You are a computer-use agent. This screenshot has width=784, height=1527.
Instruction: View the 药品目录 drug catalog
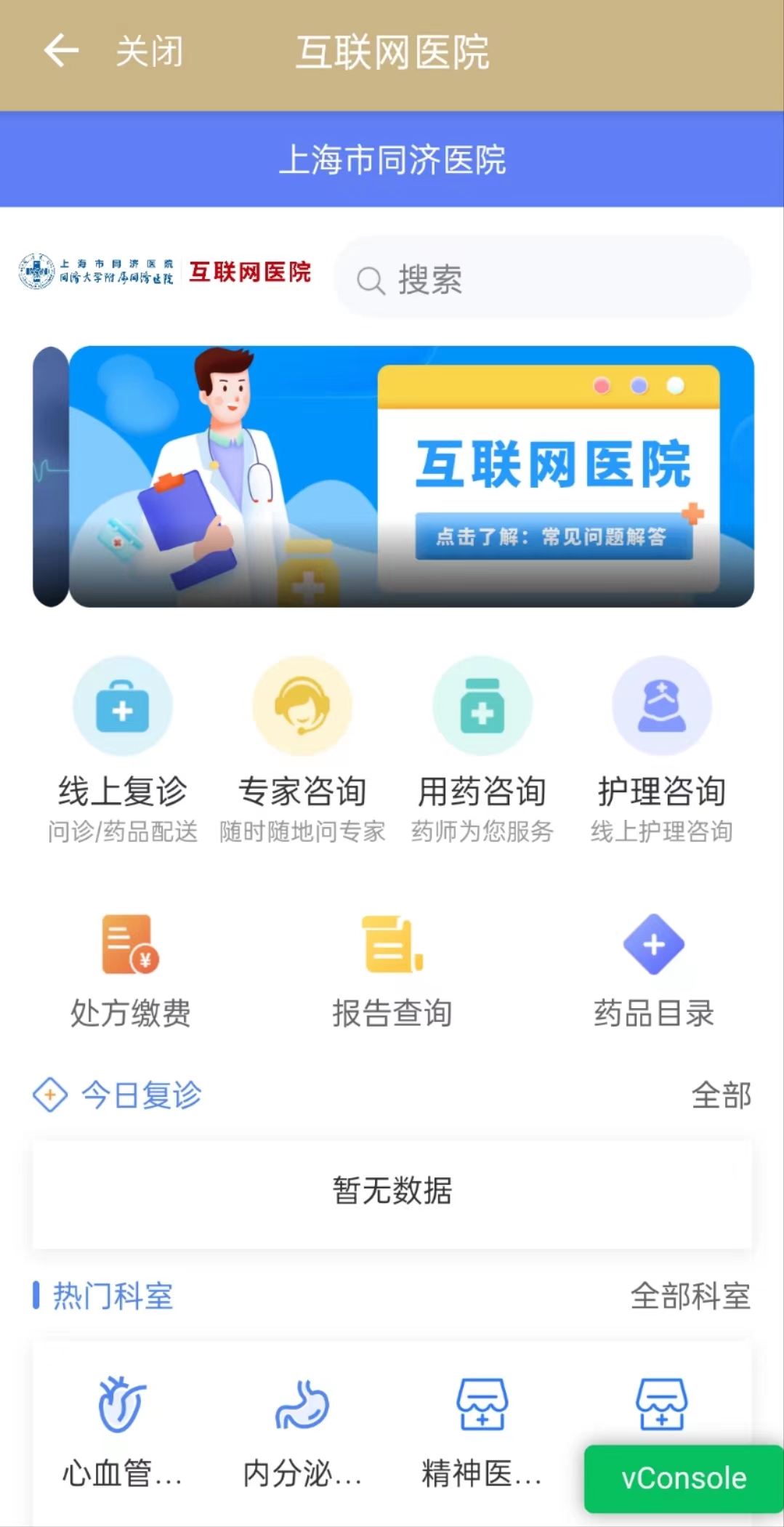pos(654,970)
